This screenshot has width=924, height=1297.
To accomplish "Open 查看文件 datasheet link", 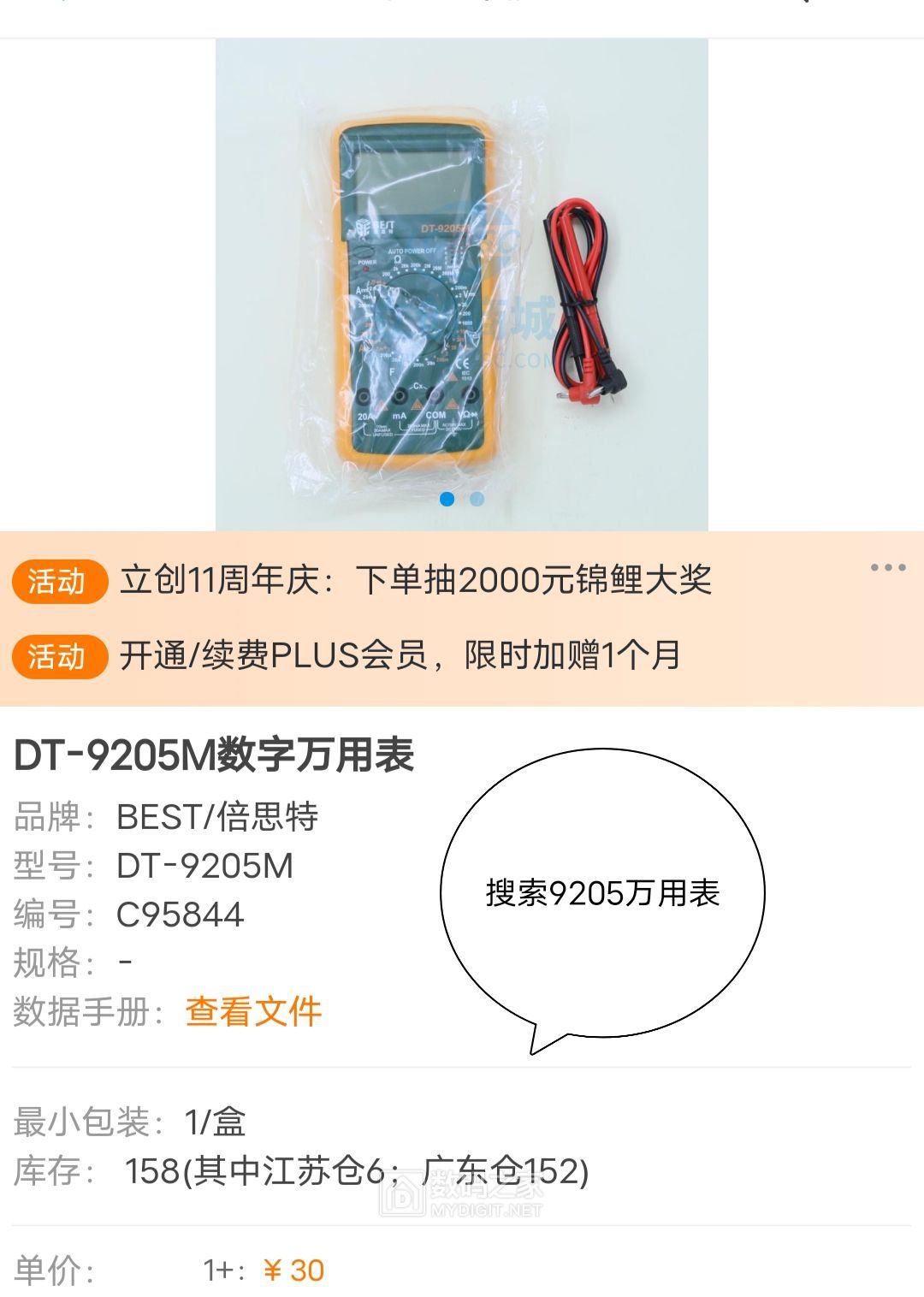I will click(253, 1011).
